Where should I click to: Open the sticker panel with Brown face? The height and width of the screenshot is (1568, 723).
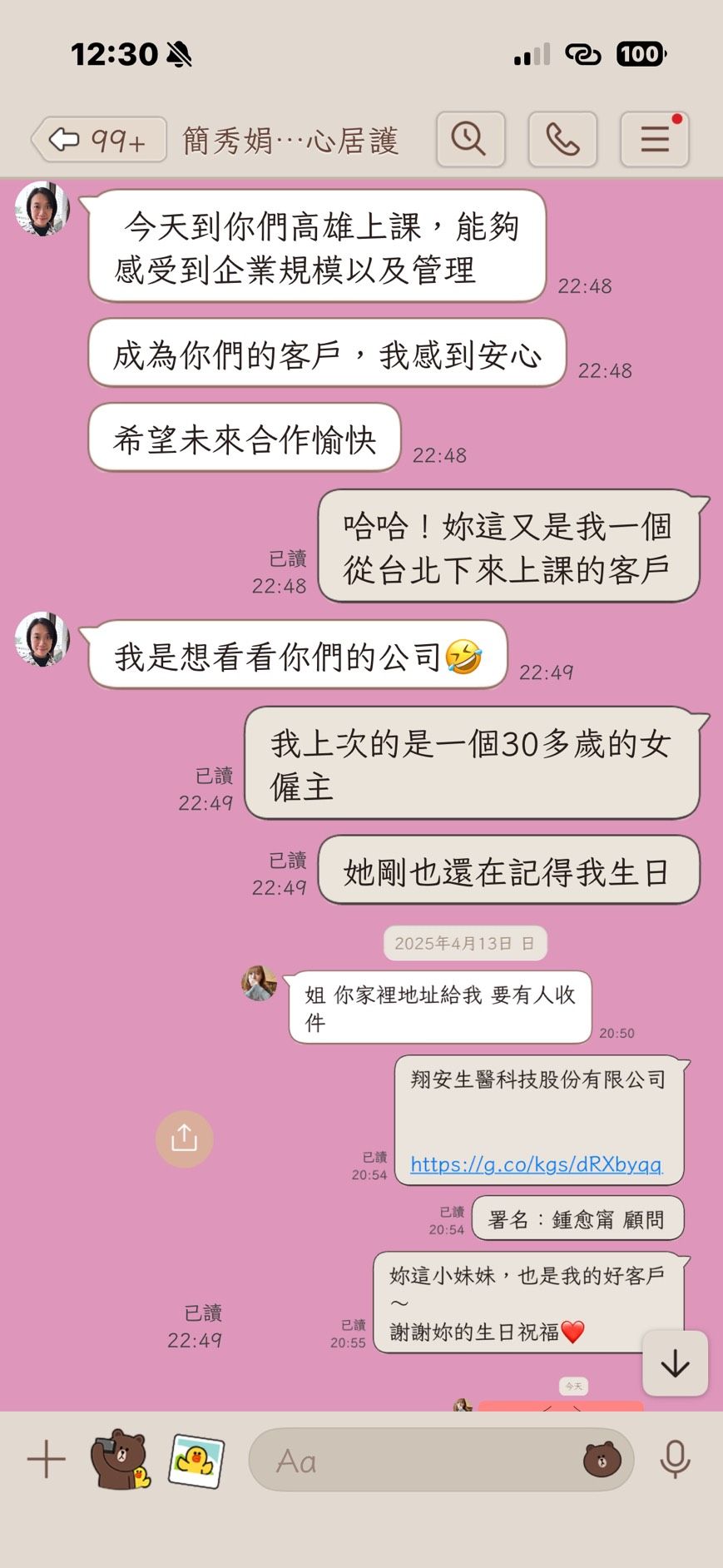tap(602, 1460)
